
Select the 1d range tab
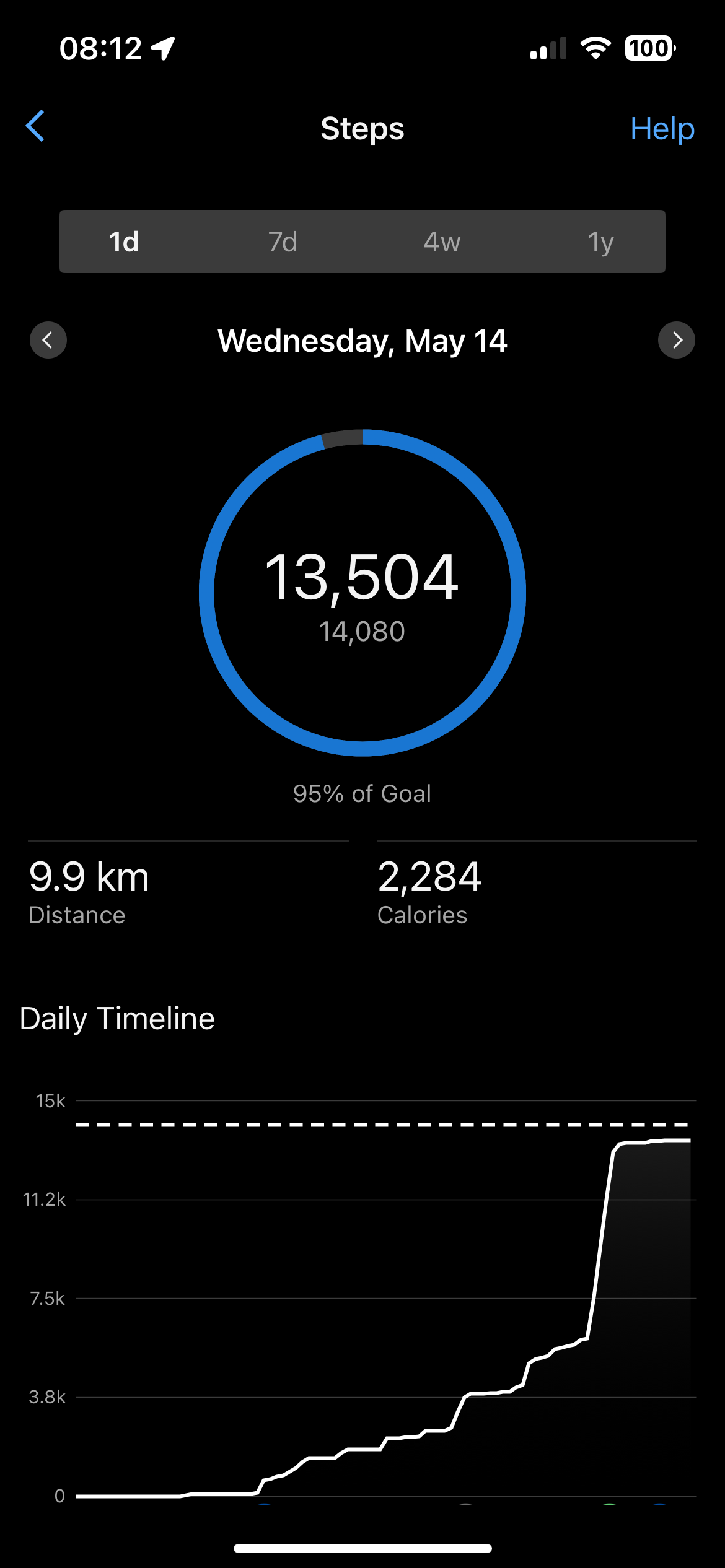point(124,242)
